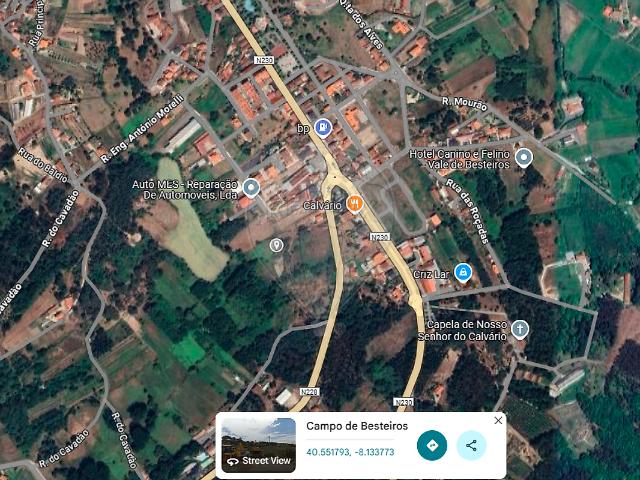Viewport: 640px width, 480px height.
Task: Share the Campo de Besteiros location
Action: [x=471, y=445]
